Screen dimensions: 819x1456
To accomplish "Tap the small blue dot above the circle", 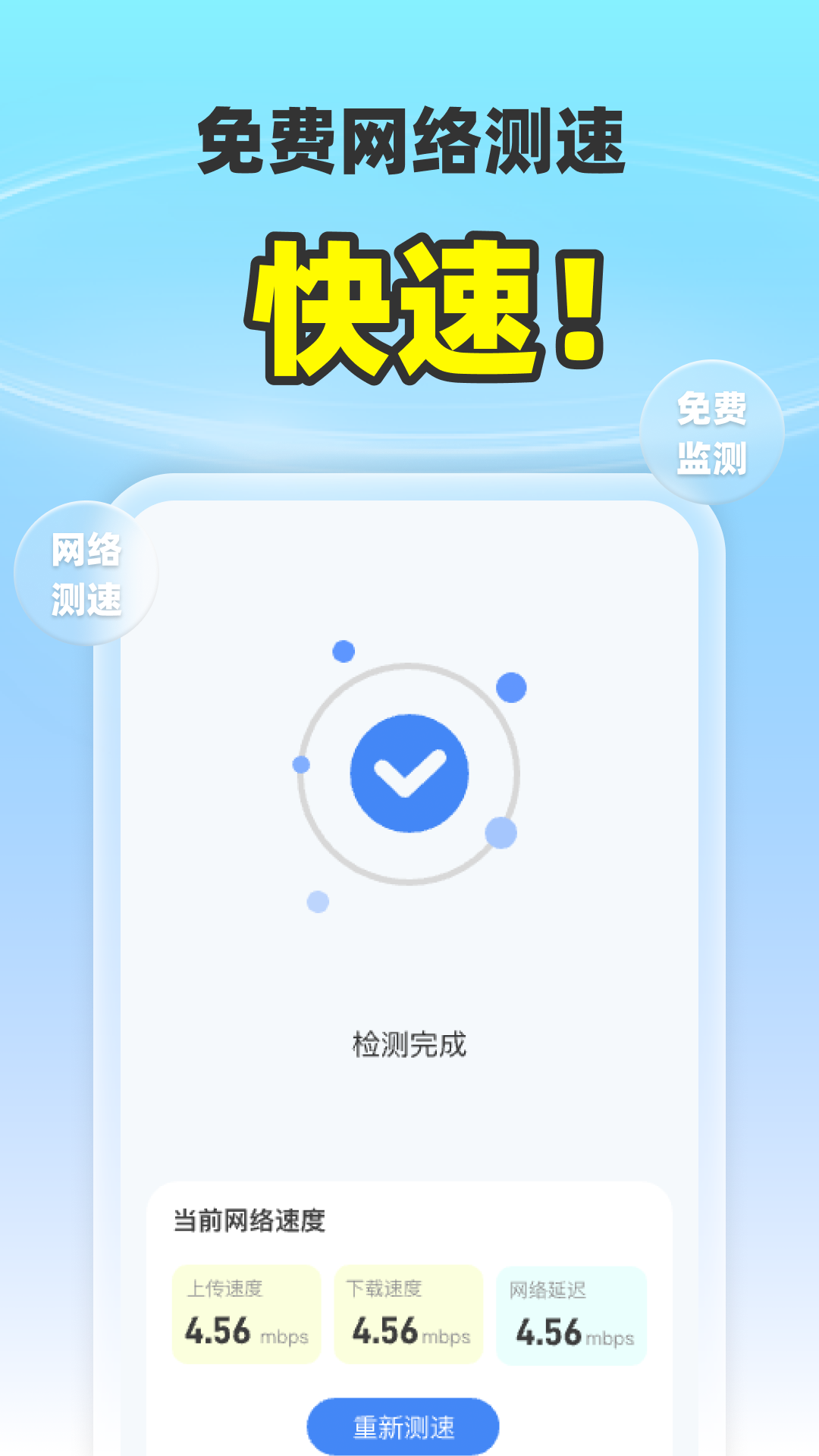I will click(344, 651).
